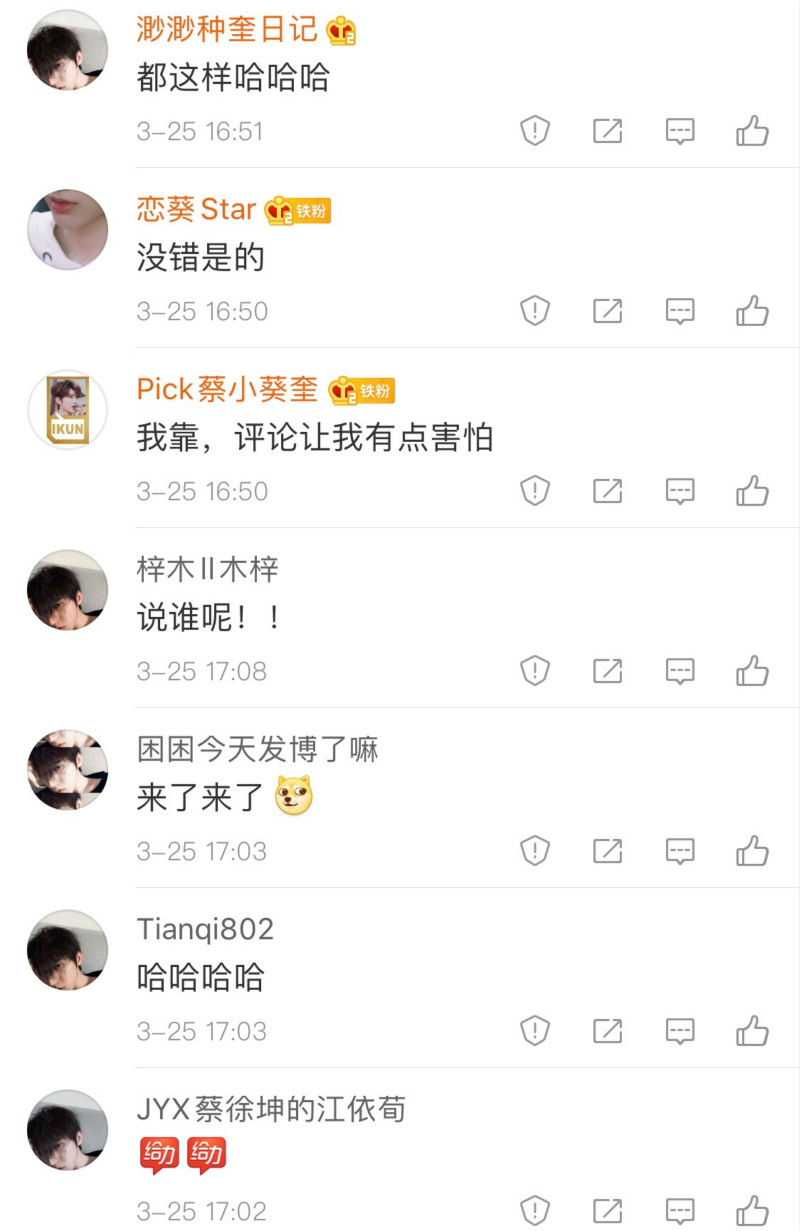Viewport: 800px width, 1231px height.
Task: Repost 恋葵Star's comment '没错是的'
Action: click(x=608, y=311)
